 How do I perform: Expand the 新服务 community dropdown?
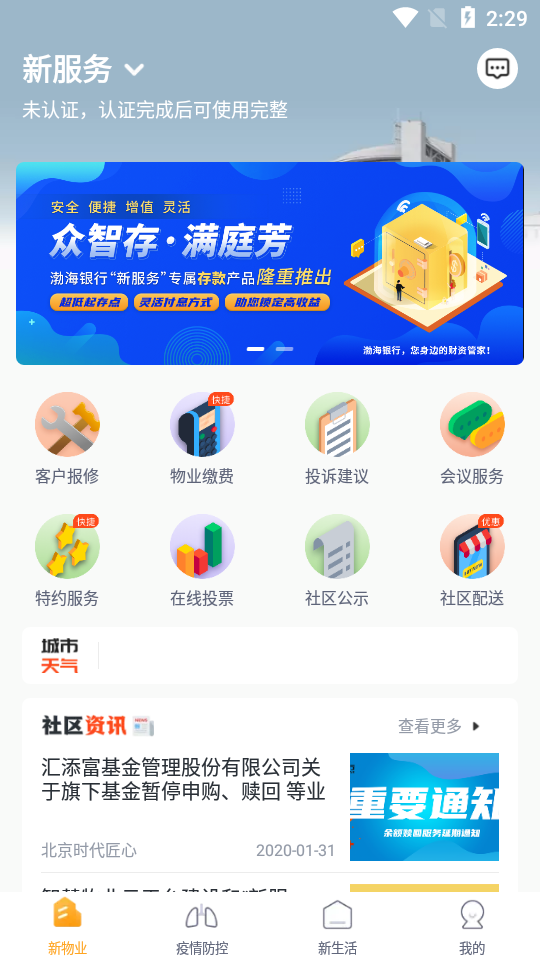point(83,69)
